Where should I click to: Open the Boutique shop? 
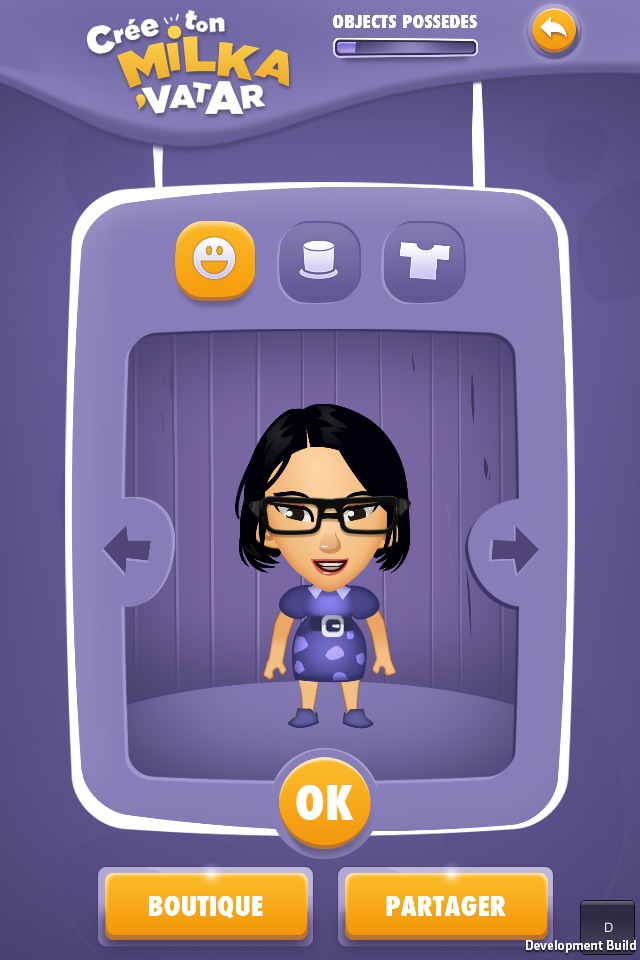click(206, 906)
